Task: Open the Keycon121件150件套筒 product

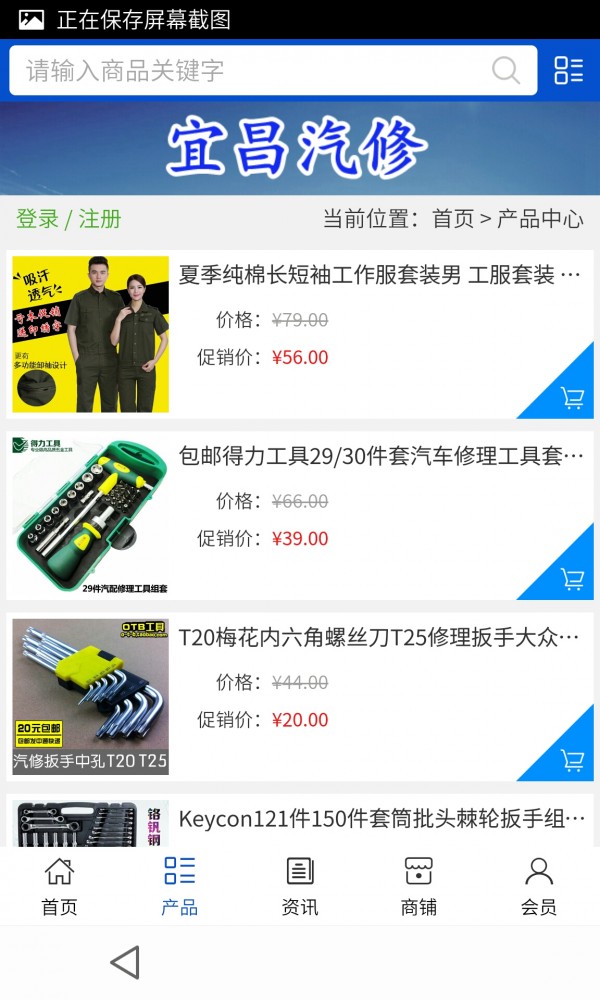Action: pos(380,819)
